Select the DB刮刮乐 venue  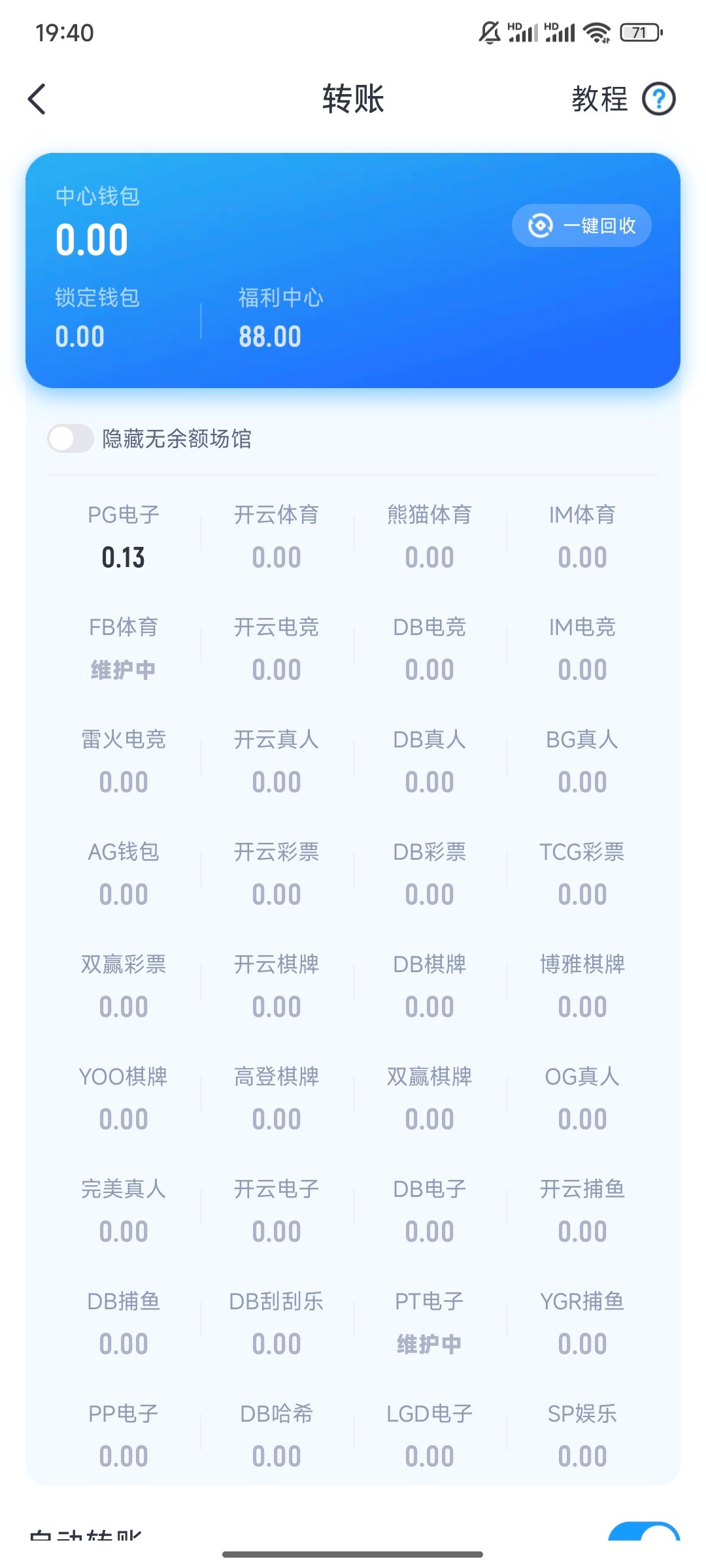point(277,1323)
